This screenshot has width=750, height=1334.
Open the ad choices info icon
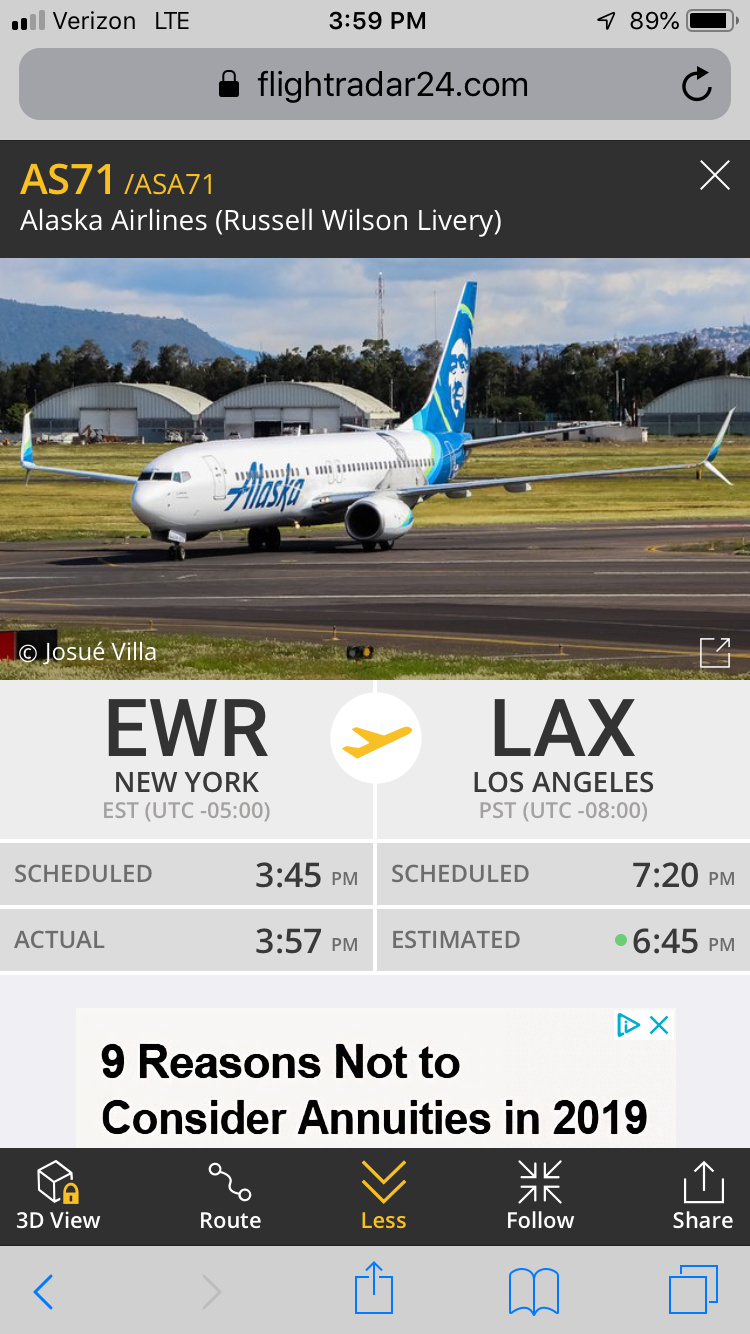click(x=628, y=1025)
